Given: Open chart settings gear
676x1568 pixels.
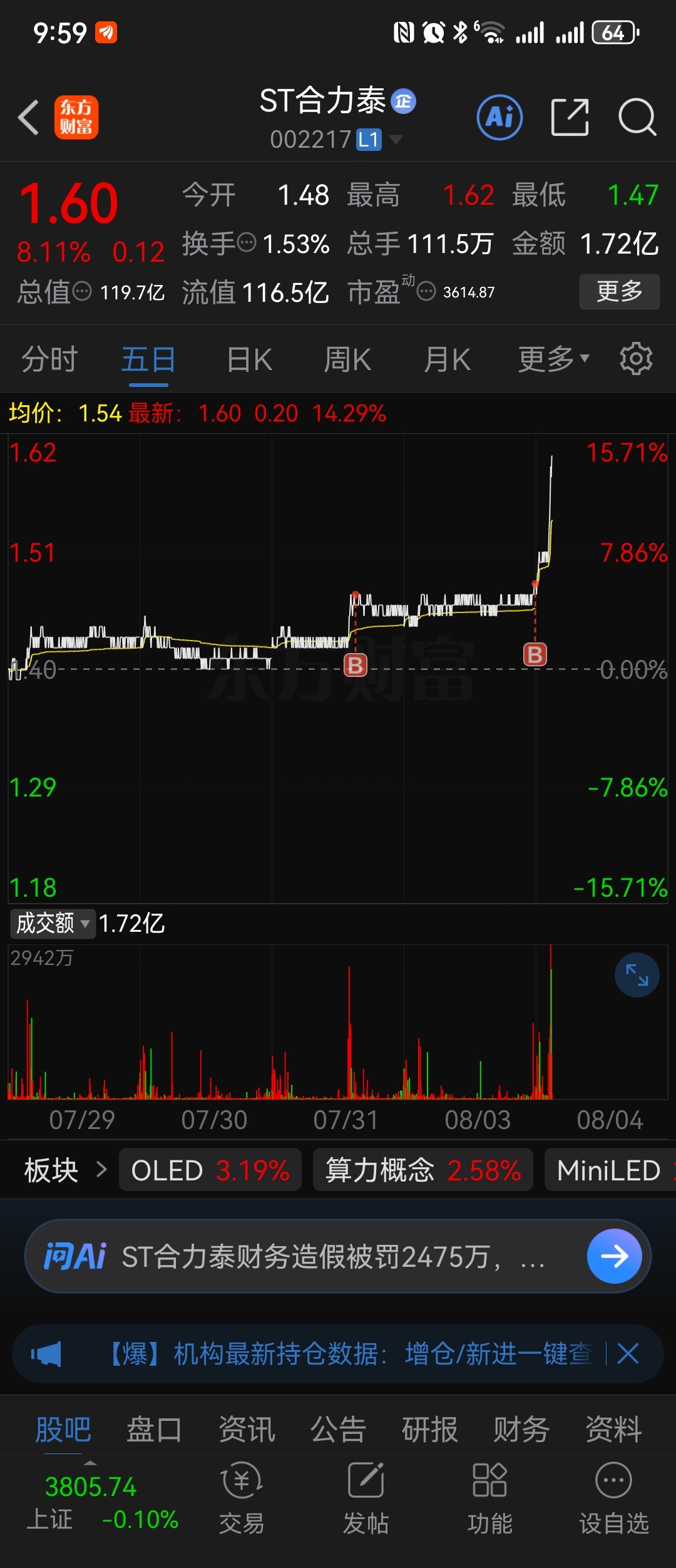Looking at the screenshot, I should (x=636, y=359).
